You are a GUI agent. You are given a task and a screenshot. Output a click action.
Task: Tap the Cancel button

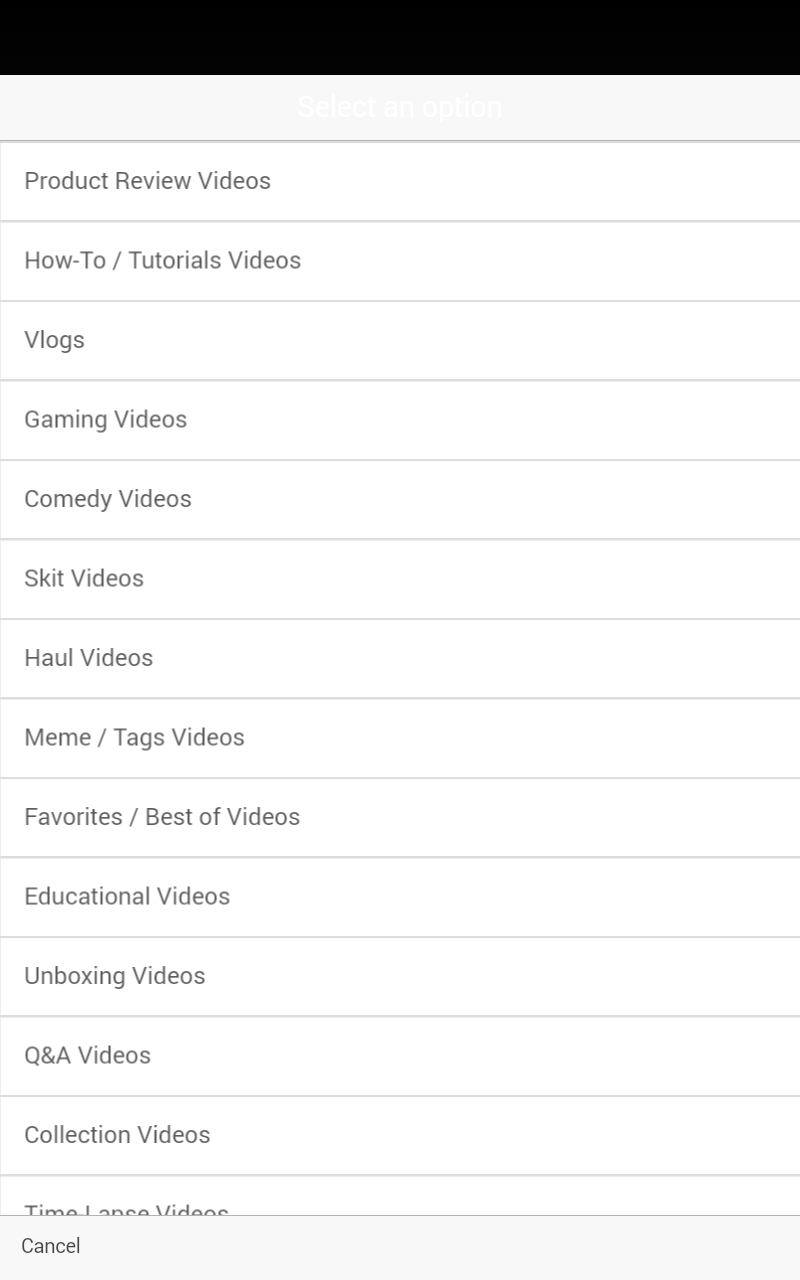(50, 1246)
